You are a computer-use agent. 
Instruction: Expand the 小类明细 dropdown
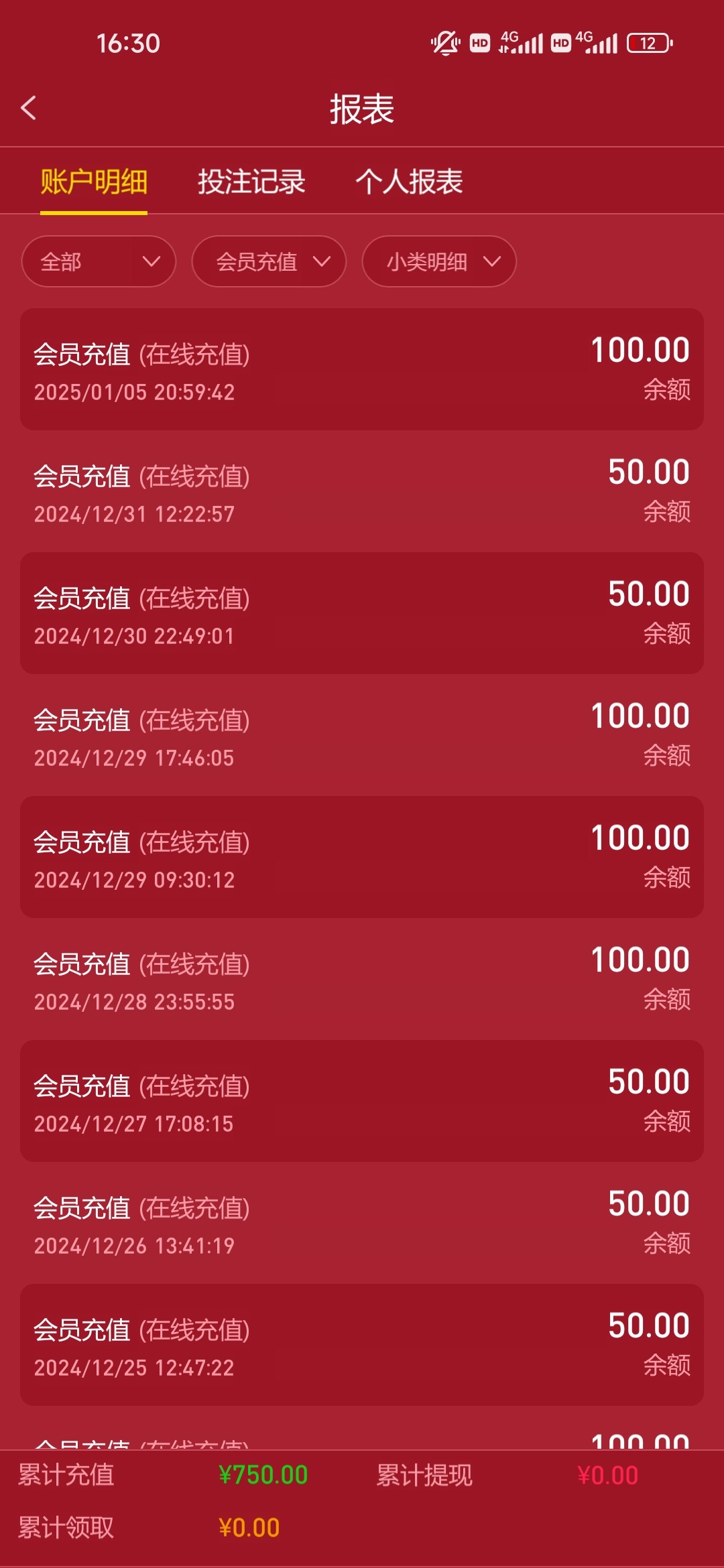click(439, 261)
